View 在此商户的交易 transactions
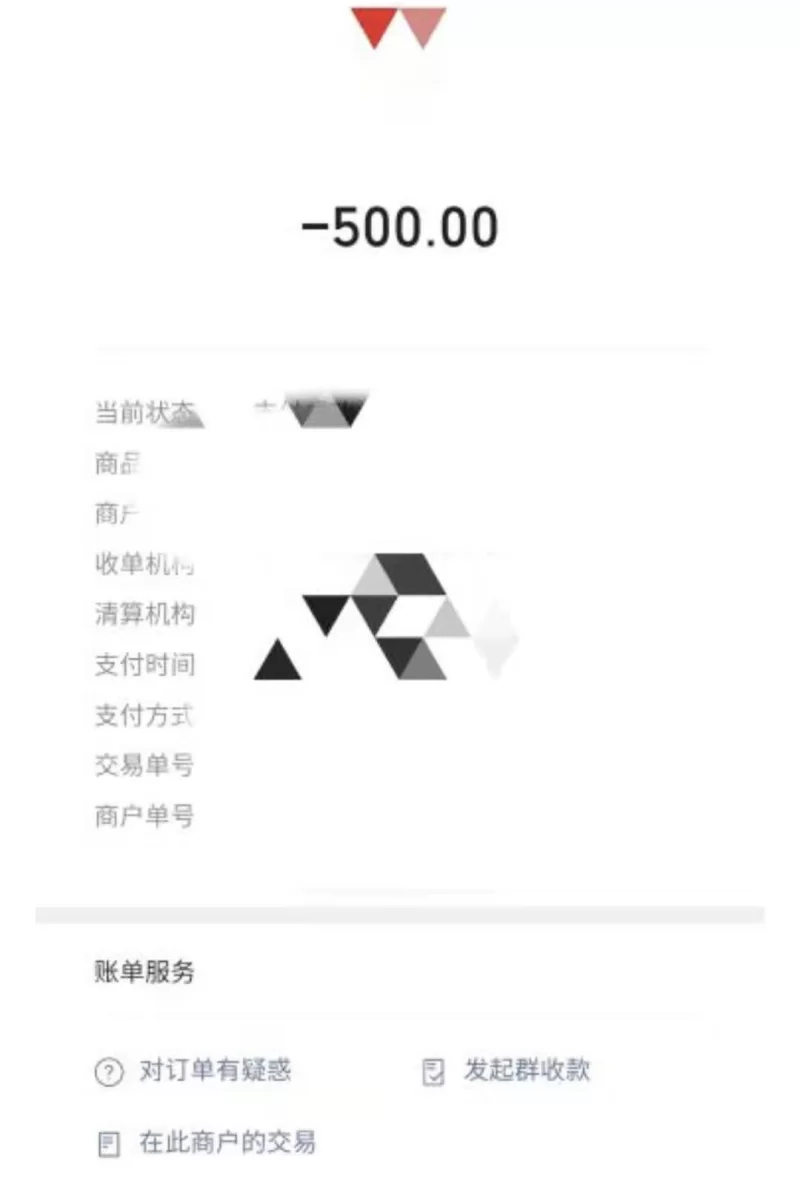The image size is (800, 1190). (x=208, y=1143)
